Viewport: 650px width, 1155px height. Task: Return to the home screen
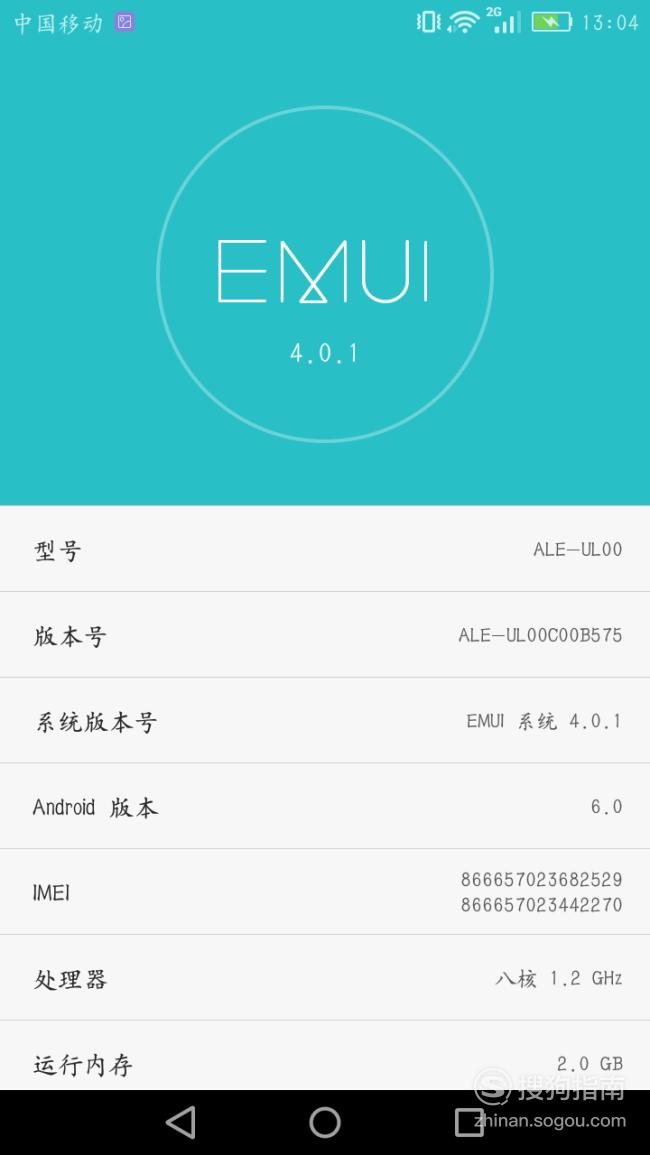pyautogui.click(x=325, y=1123)
